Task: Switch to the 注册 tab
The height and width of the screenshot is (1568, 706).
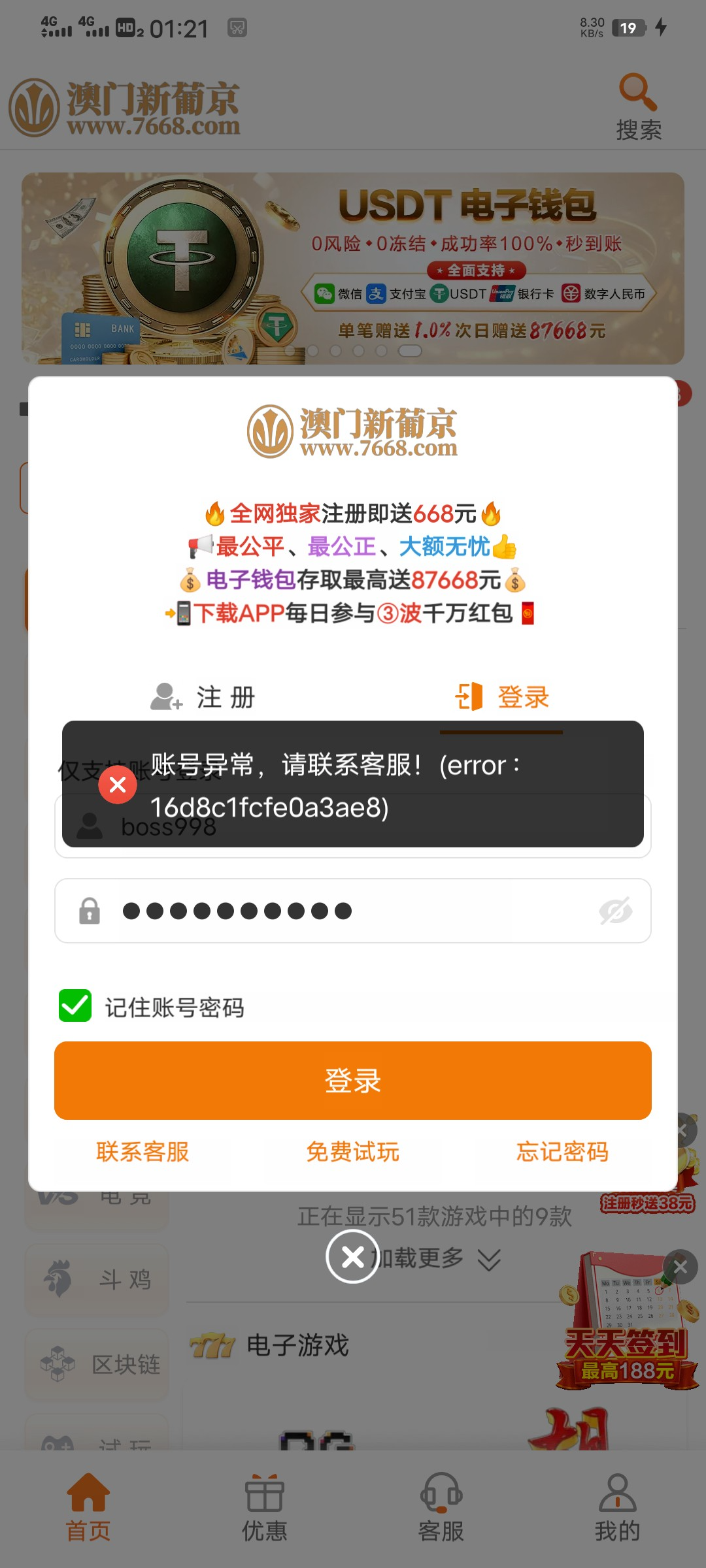Action: [x=203, y=697]
